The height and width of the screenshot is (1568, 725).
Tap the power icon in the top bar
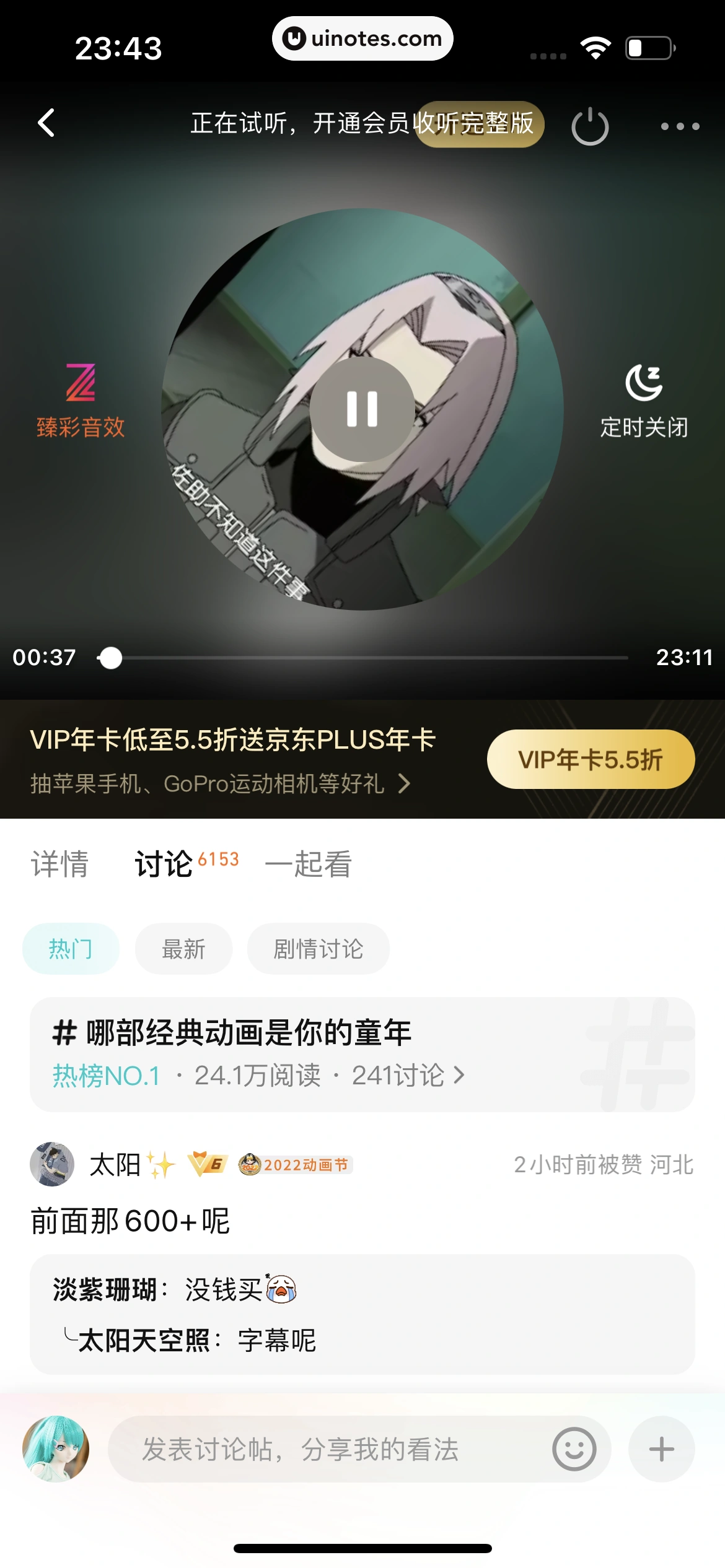589,126
